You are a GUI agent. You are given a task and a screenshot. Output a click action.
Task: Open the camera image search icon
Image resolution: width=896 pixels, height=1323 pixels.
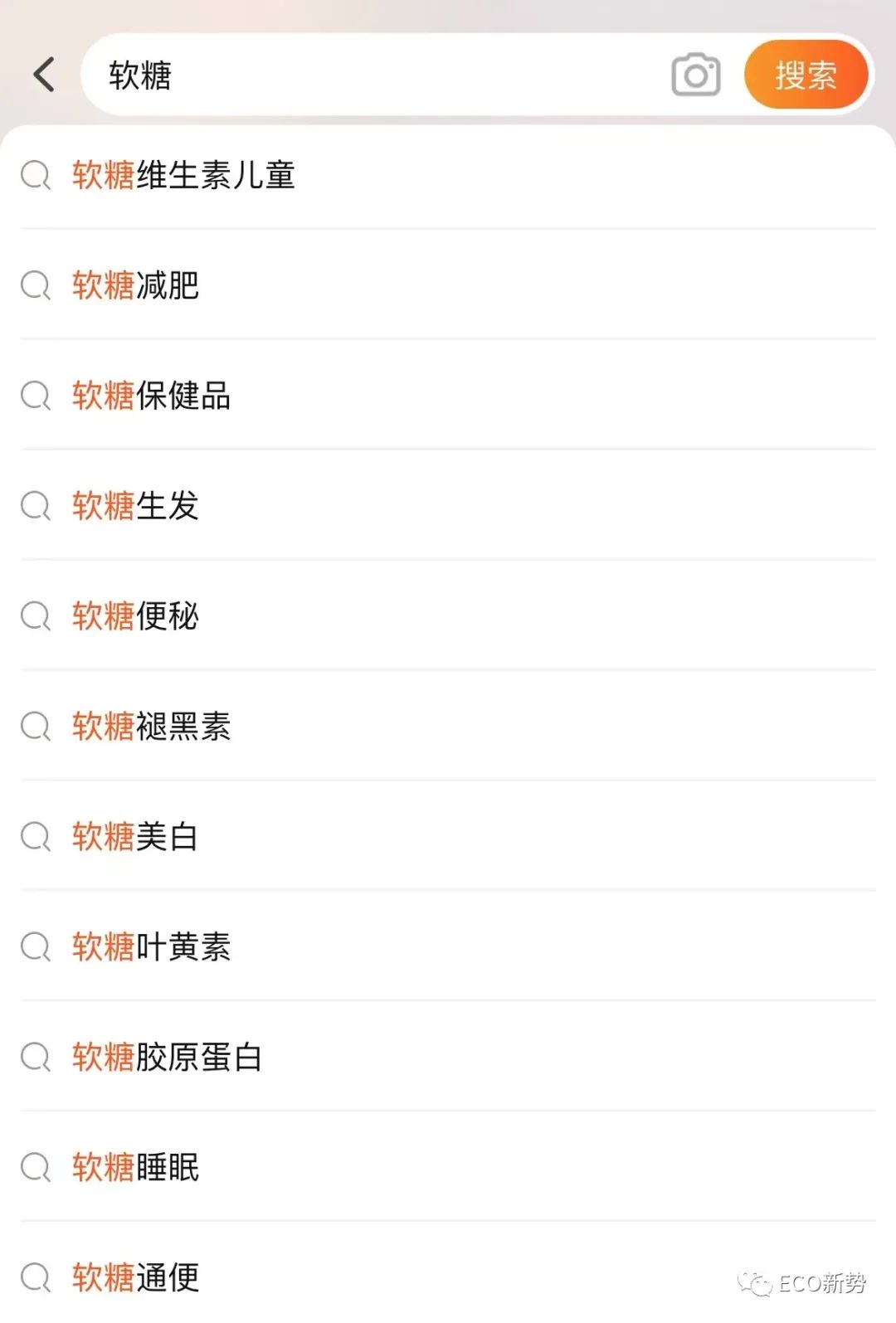click(x=695, y=75)
